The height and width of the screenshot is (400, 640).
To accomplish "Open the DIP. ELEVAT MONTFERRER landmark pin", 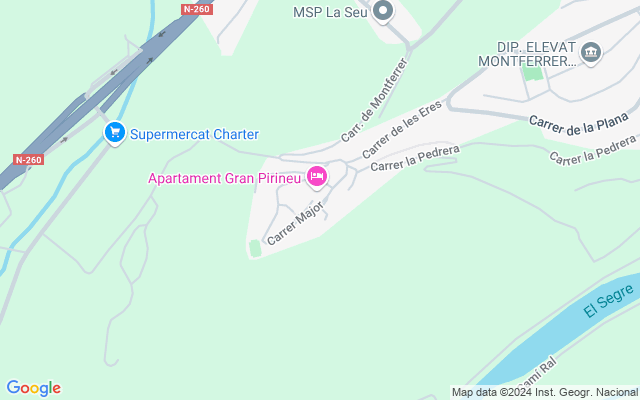I will coord(591,52).
